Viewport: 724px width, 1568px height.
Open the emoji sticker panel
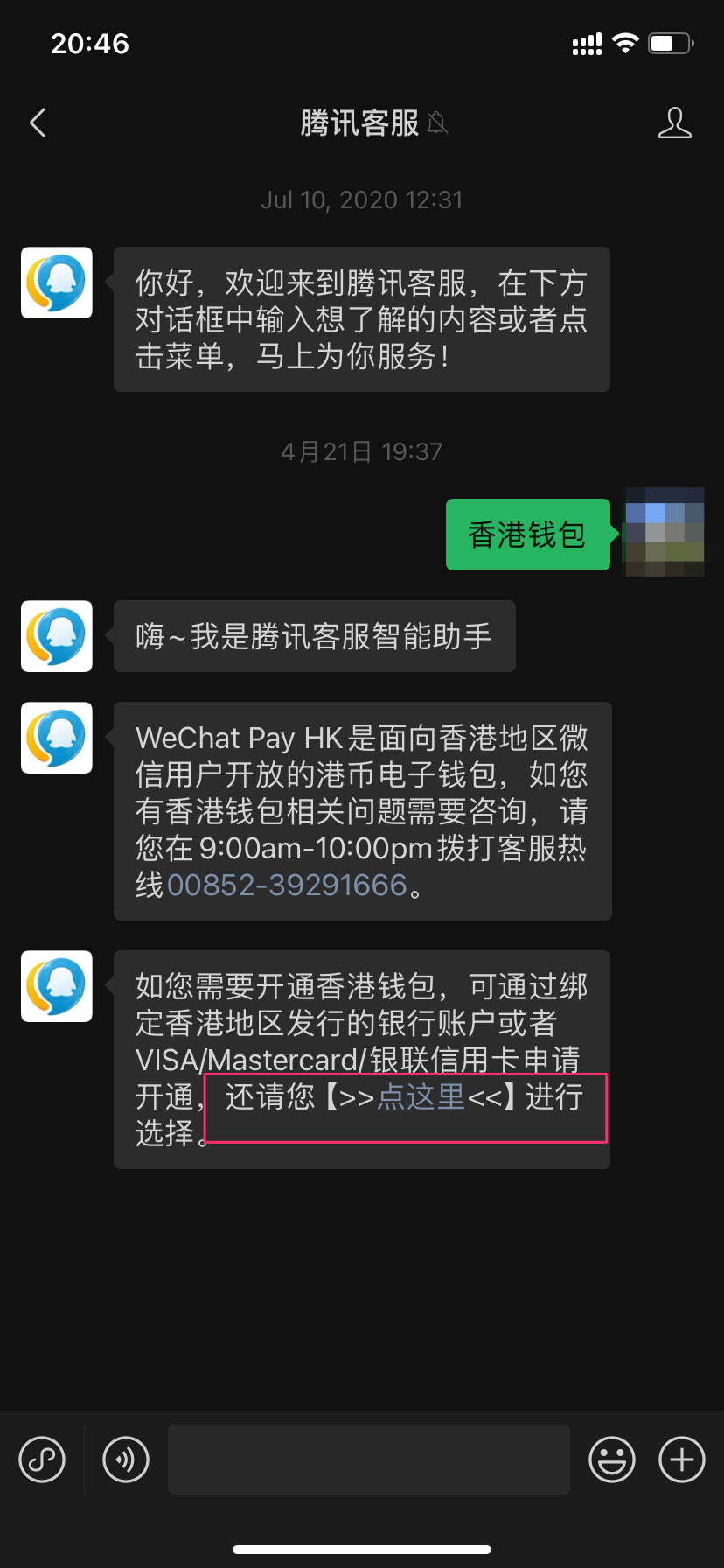tap(611, 1459)
